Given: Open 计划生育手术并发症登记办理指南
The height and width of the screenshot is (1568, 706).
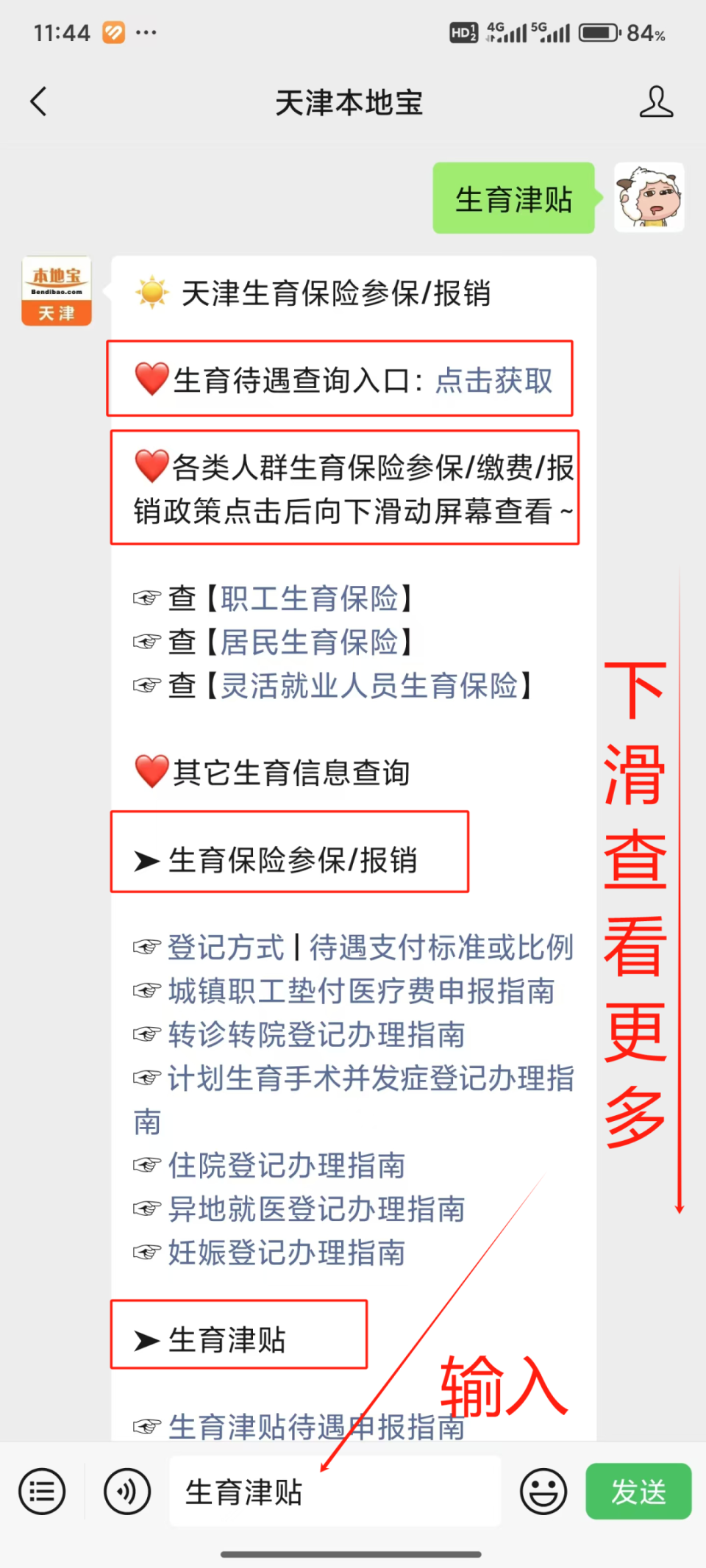Looking at the screenshot, I should 354,1100.
